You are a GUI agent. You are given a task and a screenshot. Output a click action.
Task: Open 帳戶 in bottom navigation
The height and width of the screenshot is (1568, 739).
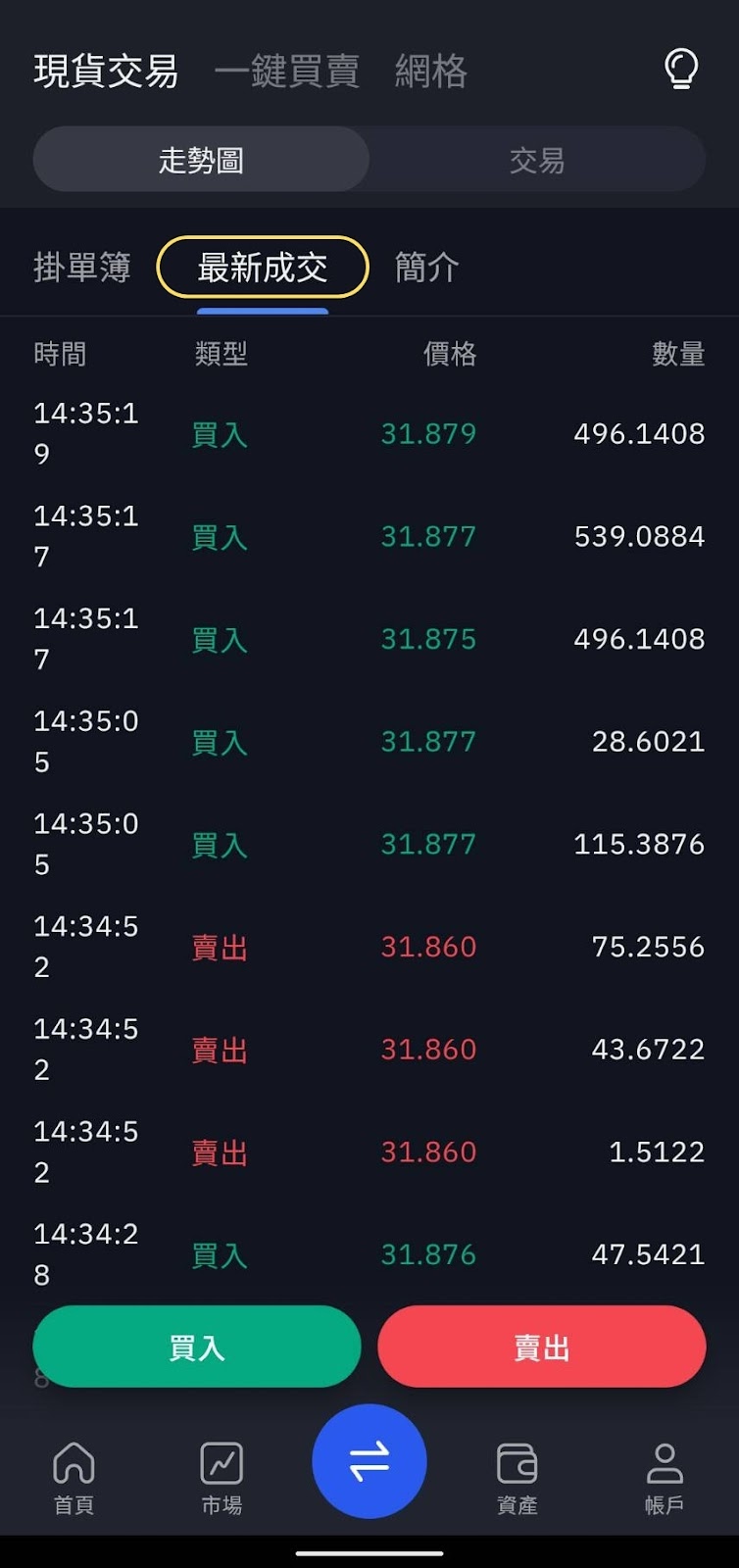[665, 1479]
